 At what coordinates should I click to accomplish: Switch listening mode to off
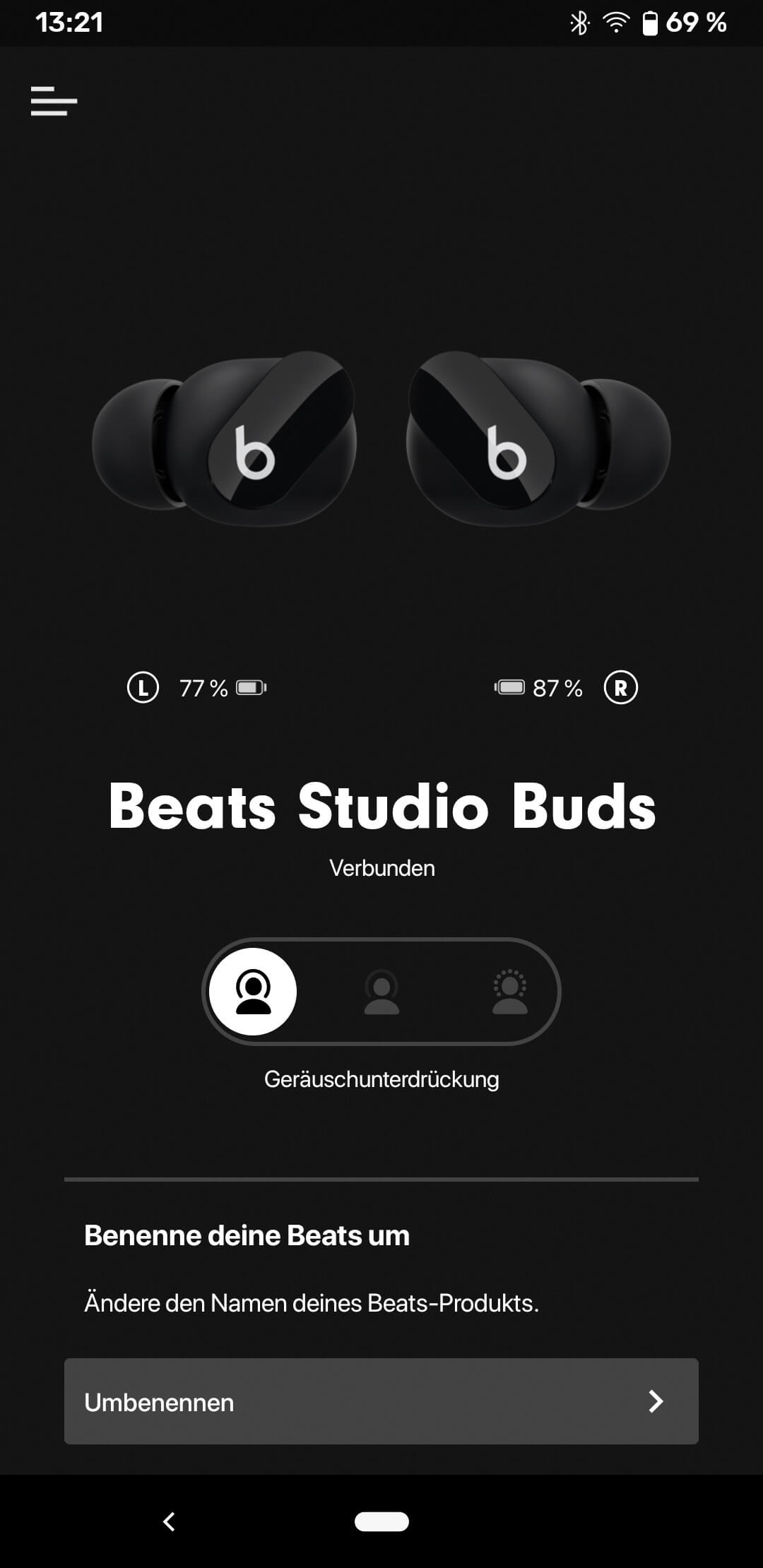pos(381,992)
